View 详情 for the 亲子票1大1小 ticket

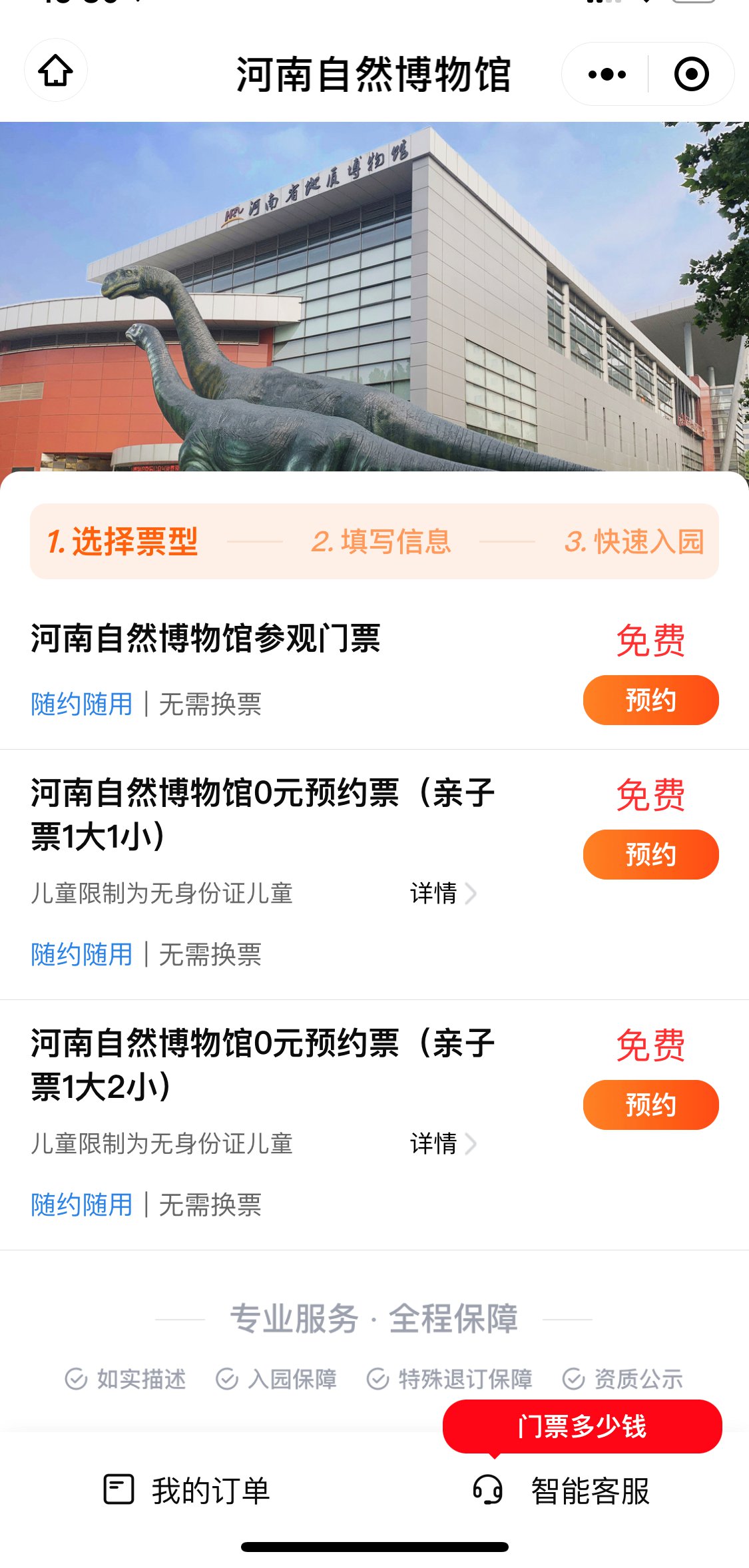(442, 894)
